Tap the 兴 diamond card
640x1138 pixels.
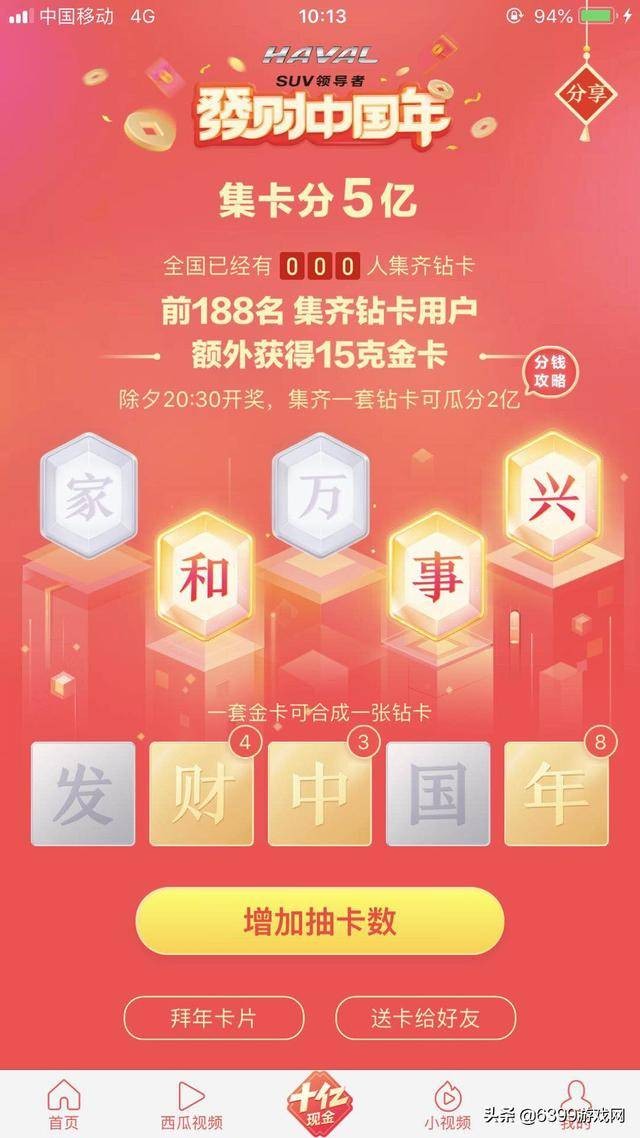click(x=553, y=497)
